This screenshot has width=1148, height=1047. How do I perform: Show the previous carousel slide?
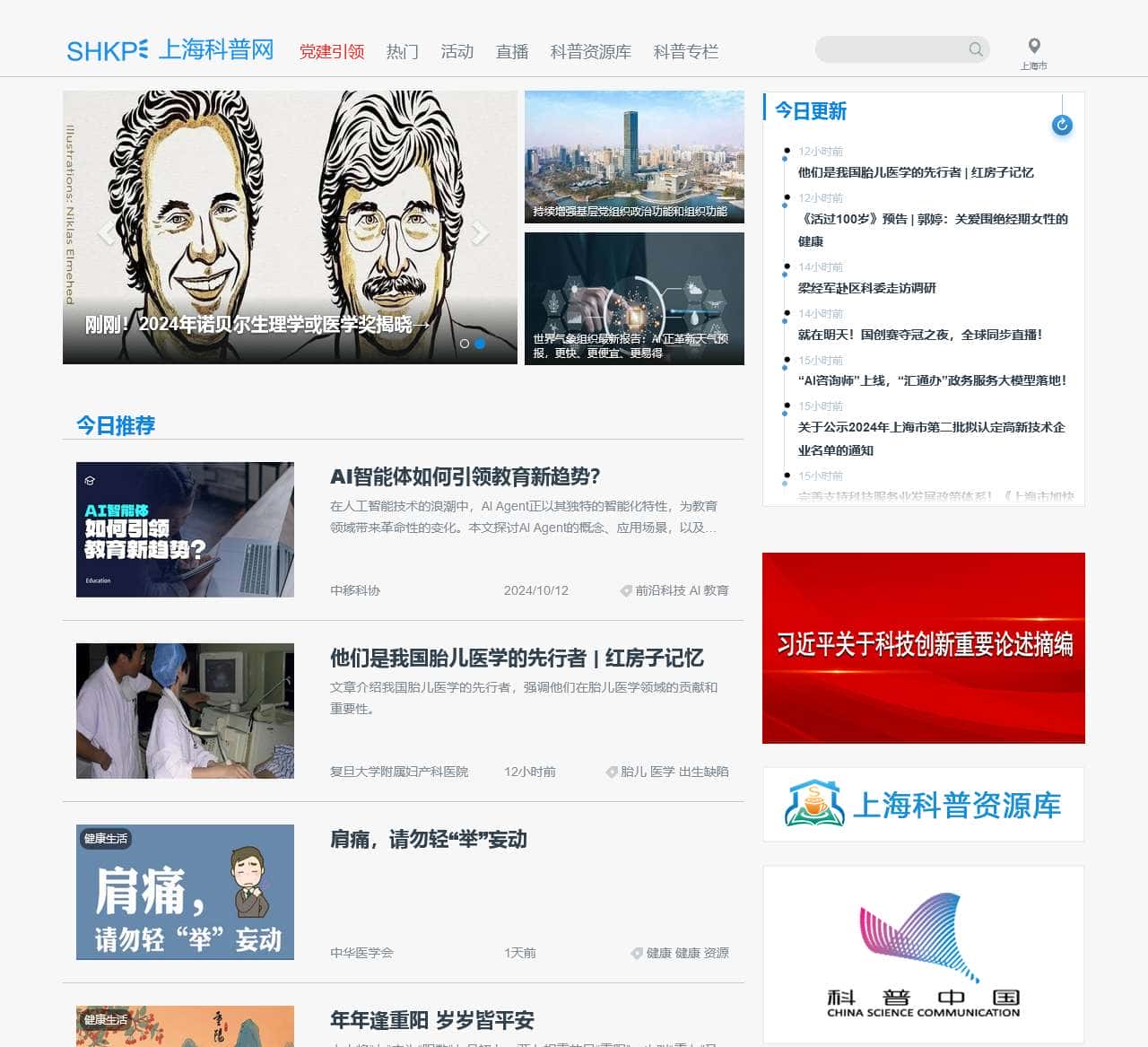[106, 233]
